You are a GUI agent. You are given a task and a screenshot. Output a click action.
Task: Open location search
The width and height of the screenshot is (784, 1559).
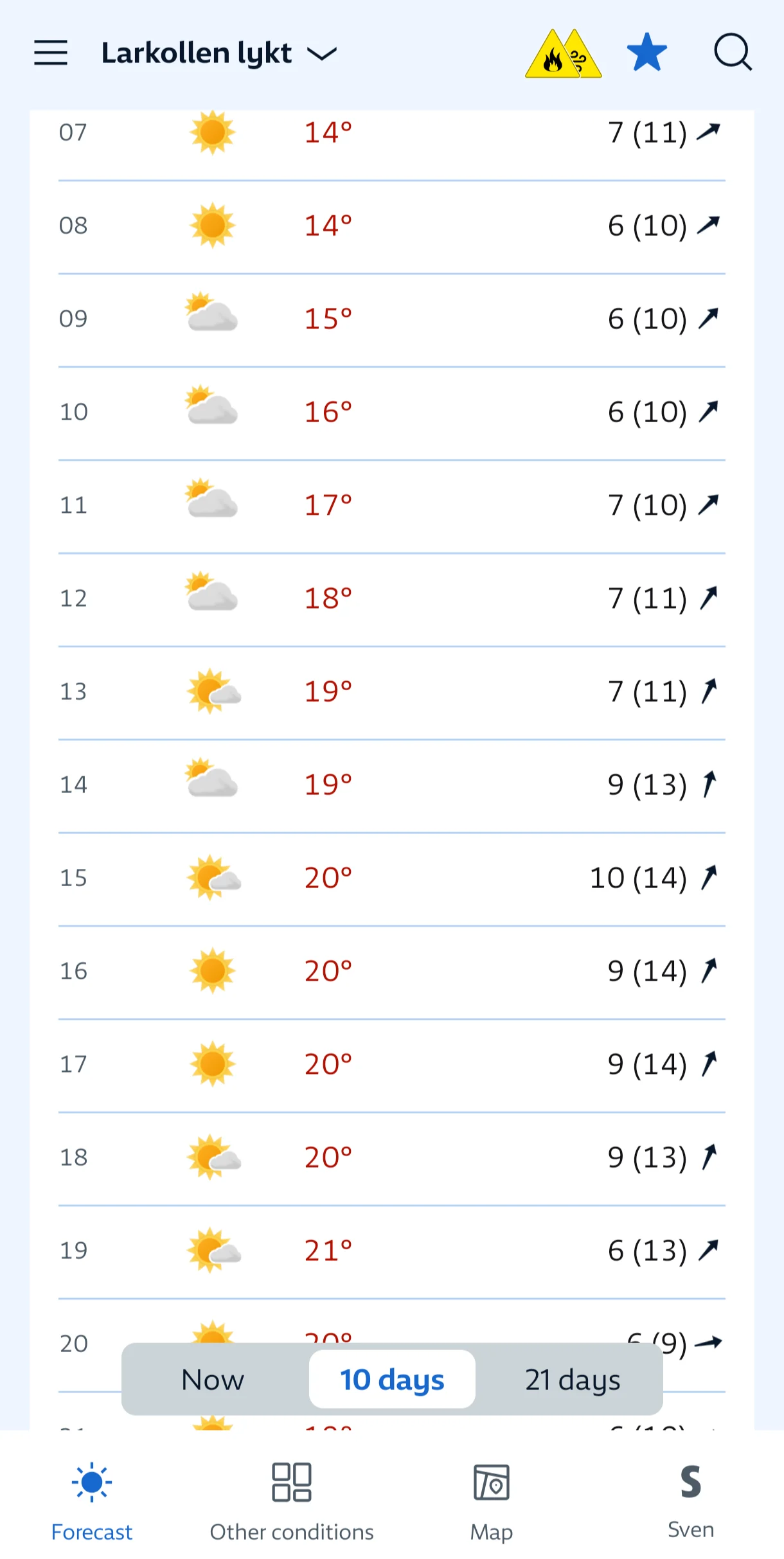(x=733, y=51)
